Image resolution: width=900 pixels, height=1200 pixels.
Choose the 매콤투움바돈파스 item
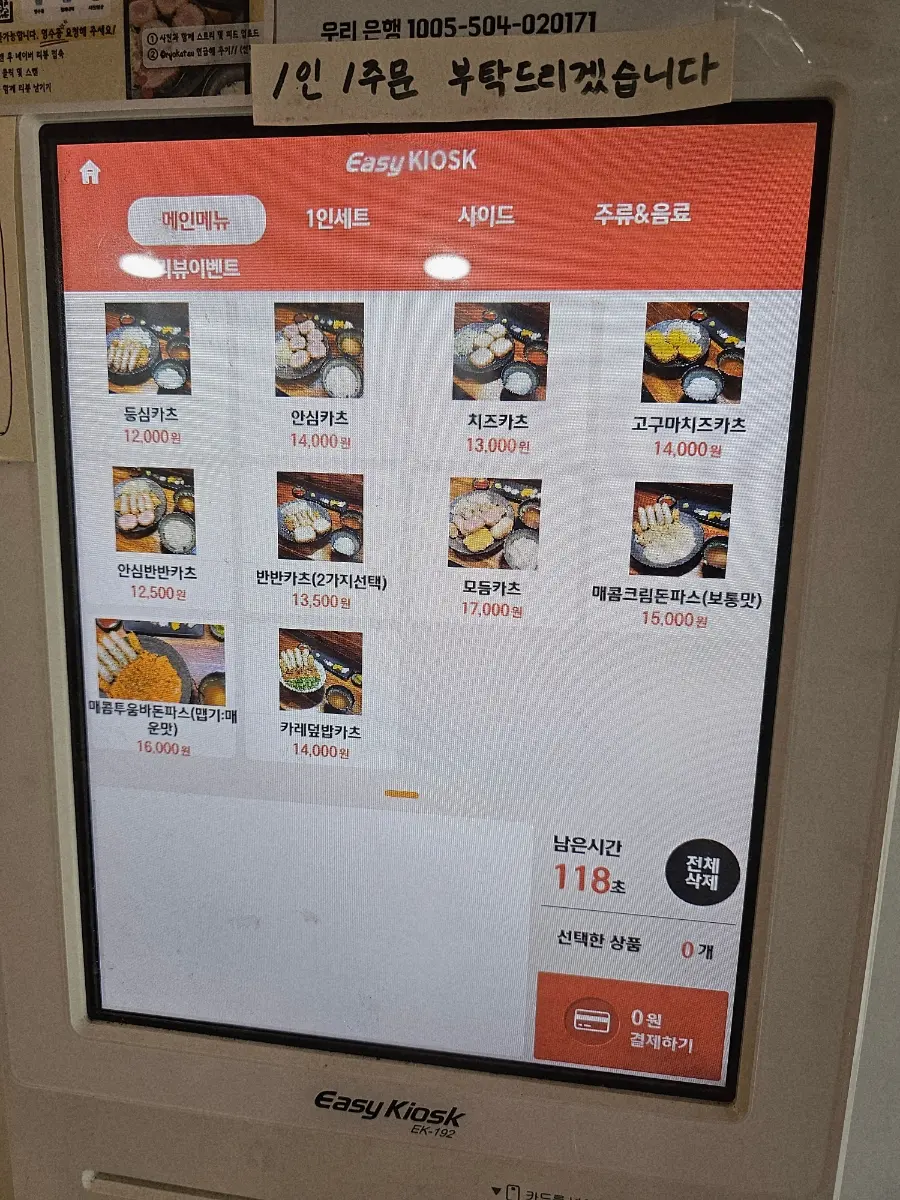[160, 688]
